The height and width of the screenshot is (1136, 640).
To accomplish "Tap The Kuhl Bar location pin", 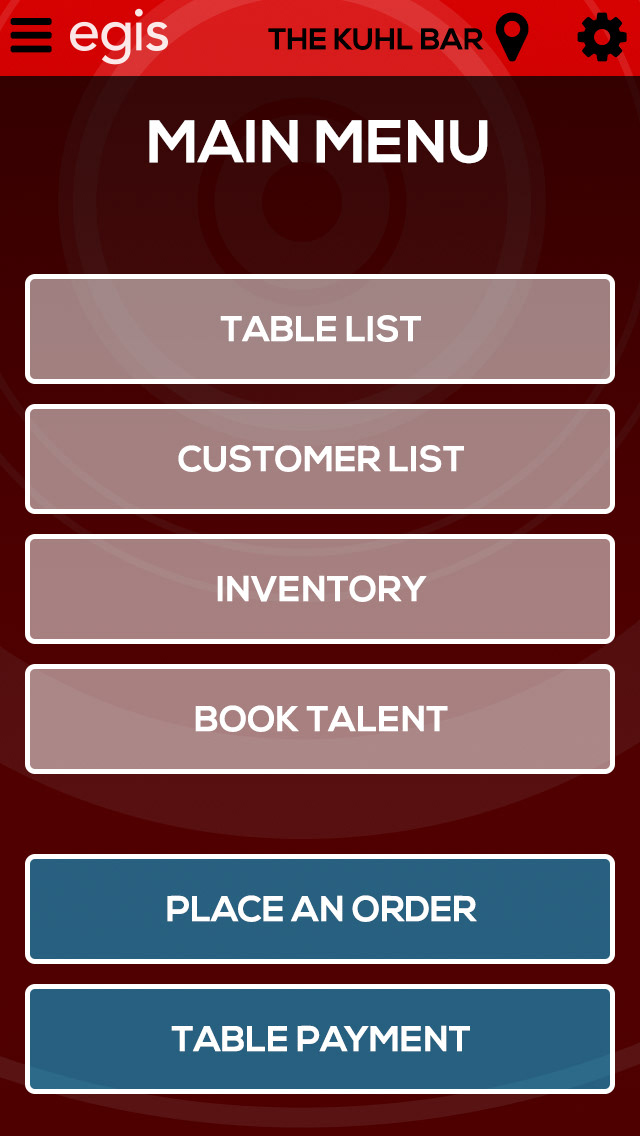I will tap(512, 37).
